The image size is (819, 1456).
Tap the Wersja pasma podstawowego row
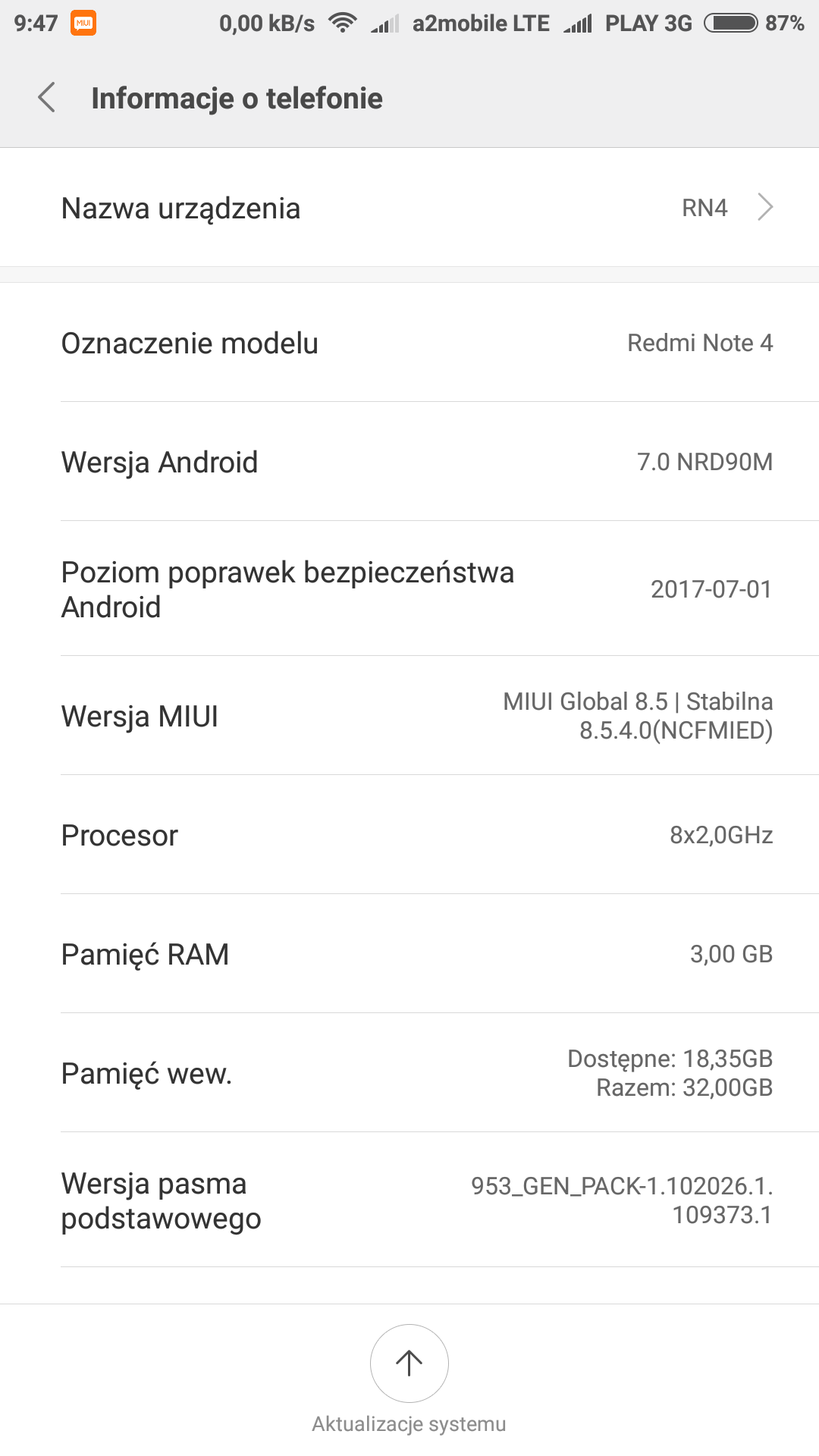click(409, 1200)
